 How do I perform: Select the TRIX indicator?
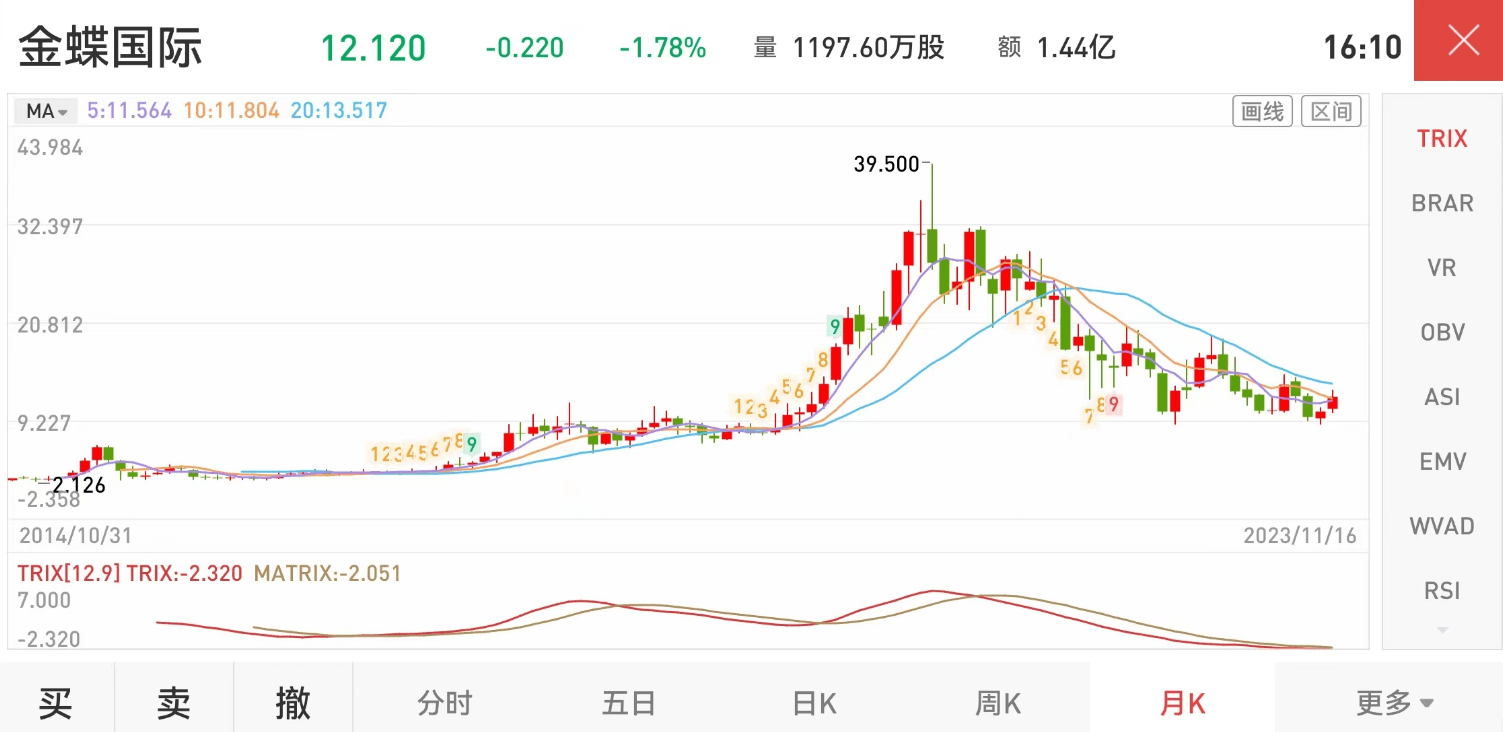click(x=1441, y=139)
